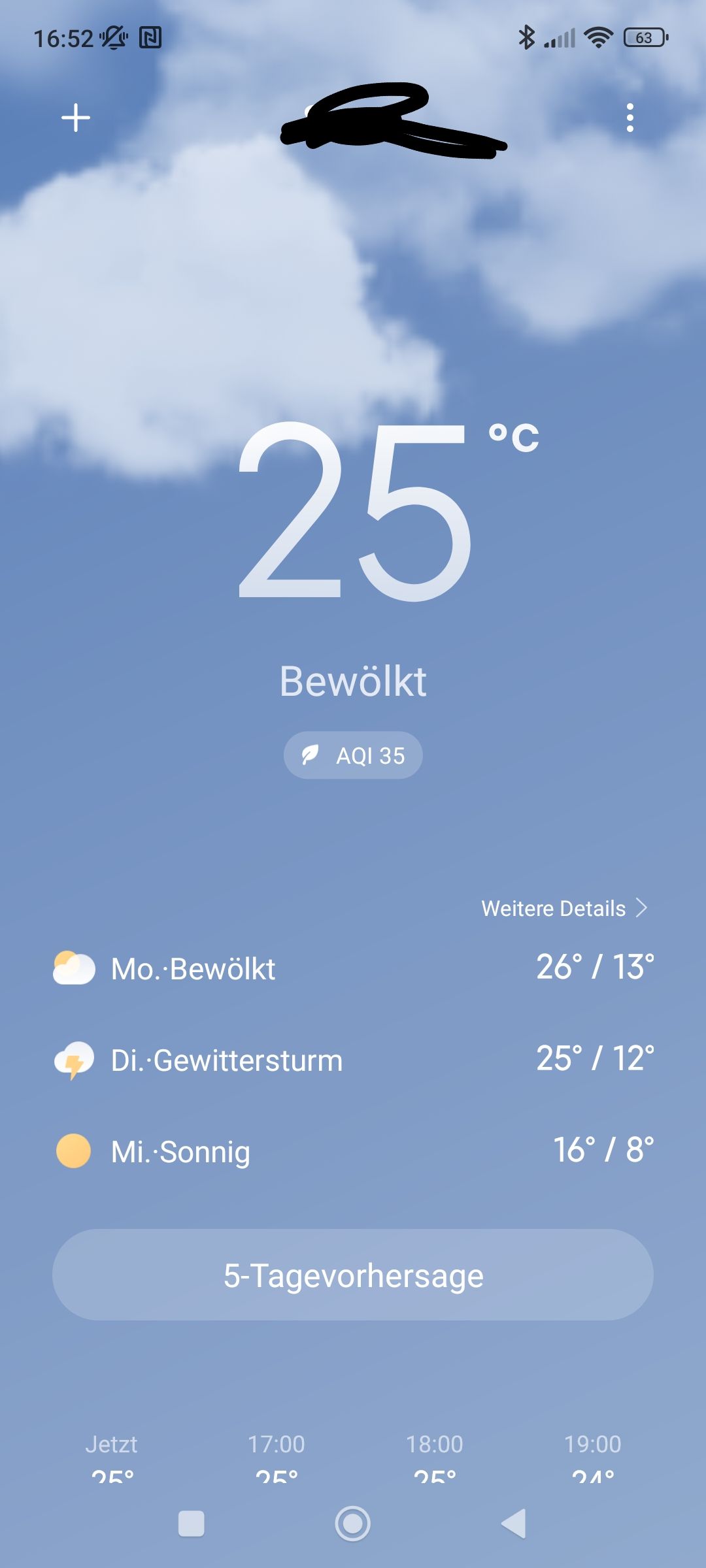View Tuesday's Gewittersturm forecast
This screenshot has height=1568, width=706.
tap(353, 1060)
